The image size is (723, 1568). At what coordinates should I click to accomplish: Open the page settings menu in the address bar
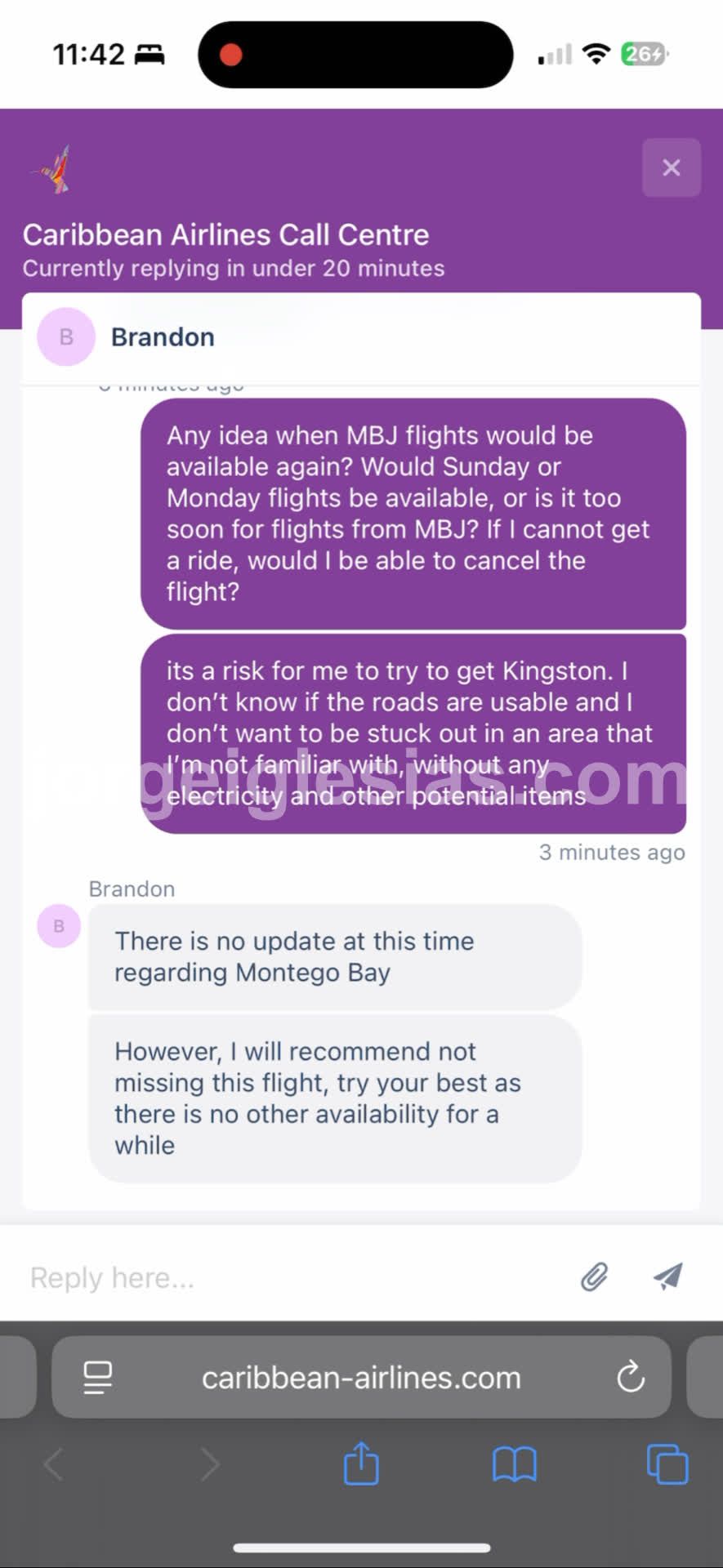pyautogui.click(x=98, y=1378)
